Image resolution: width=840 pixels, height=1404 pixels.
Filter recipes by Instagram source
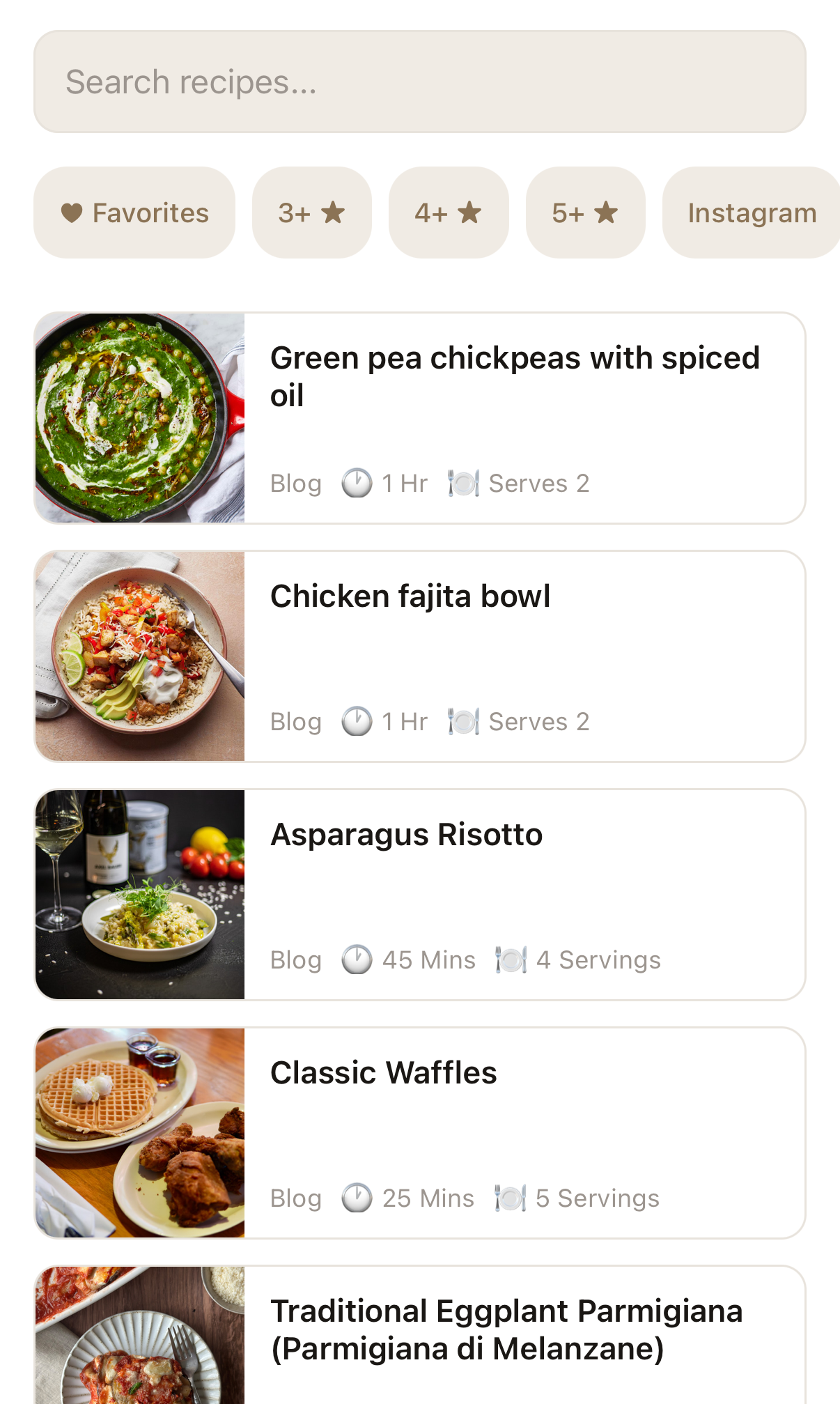[751, 213]
